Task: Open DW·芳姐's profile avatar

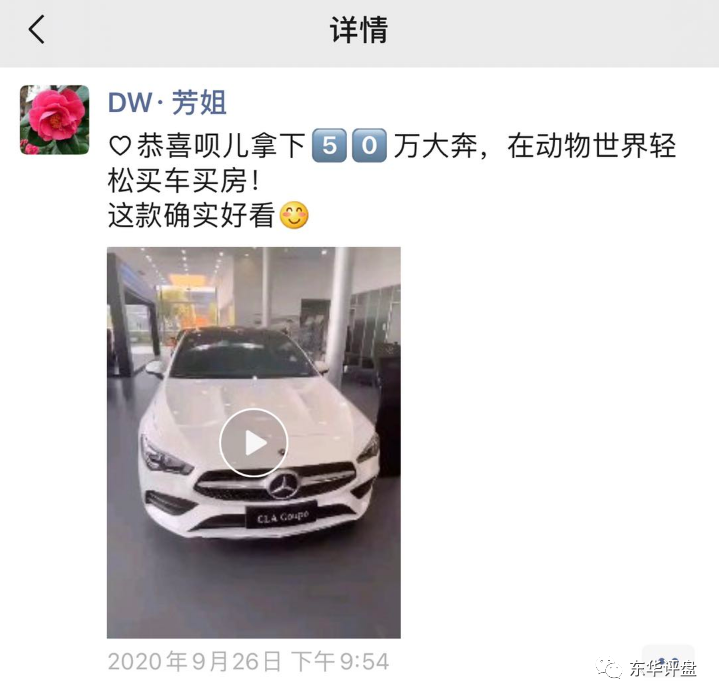Action: 54,120
